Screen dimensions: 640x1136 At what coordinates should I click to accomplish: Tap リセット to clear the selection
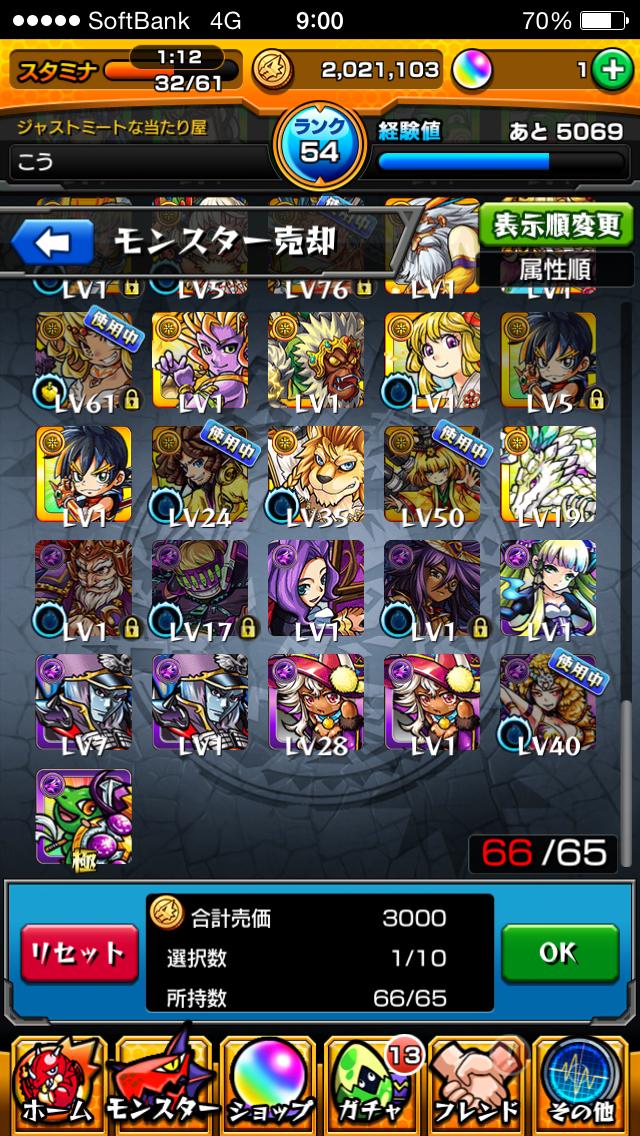[x=79, y=952]
